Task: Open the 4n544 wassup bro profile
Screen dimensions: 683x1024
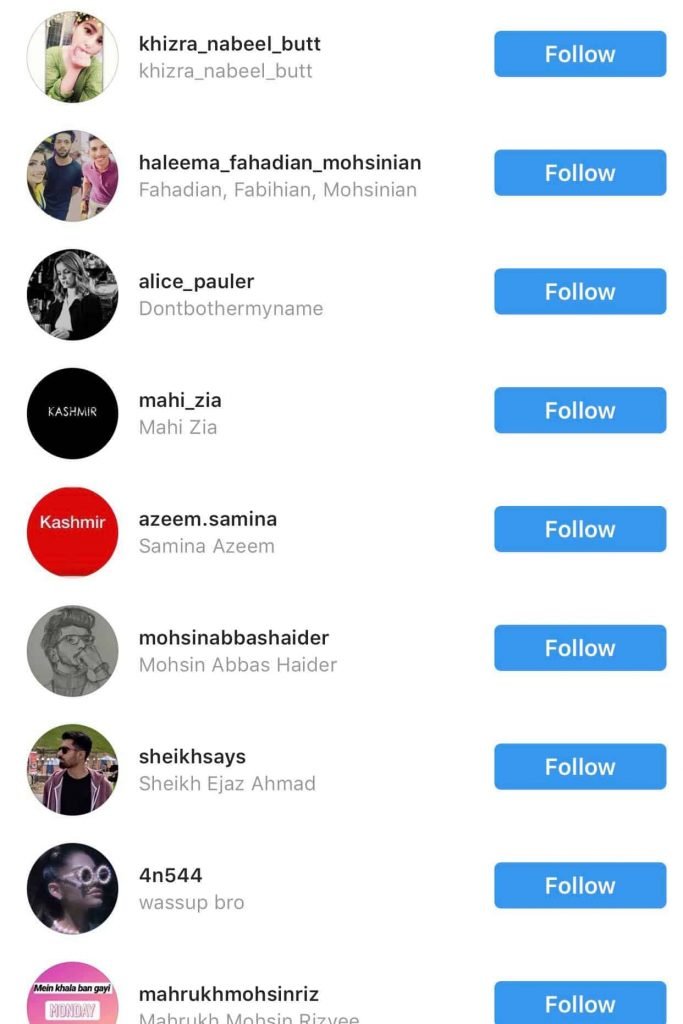Action: coord(170,876)
